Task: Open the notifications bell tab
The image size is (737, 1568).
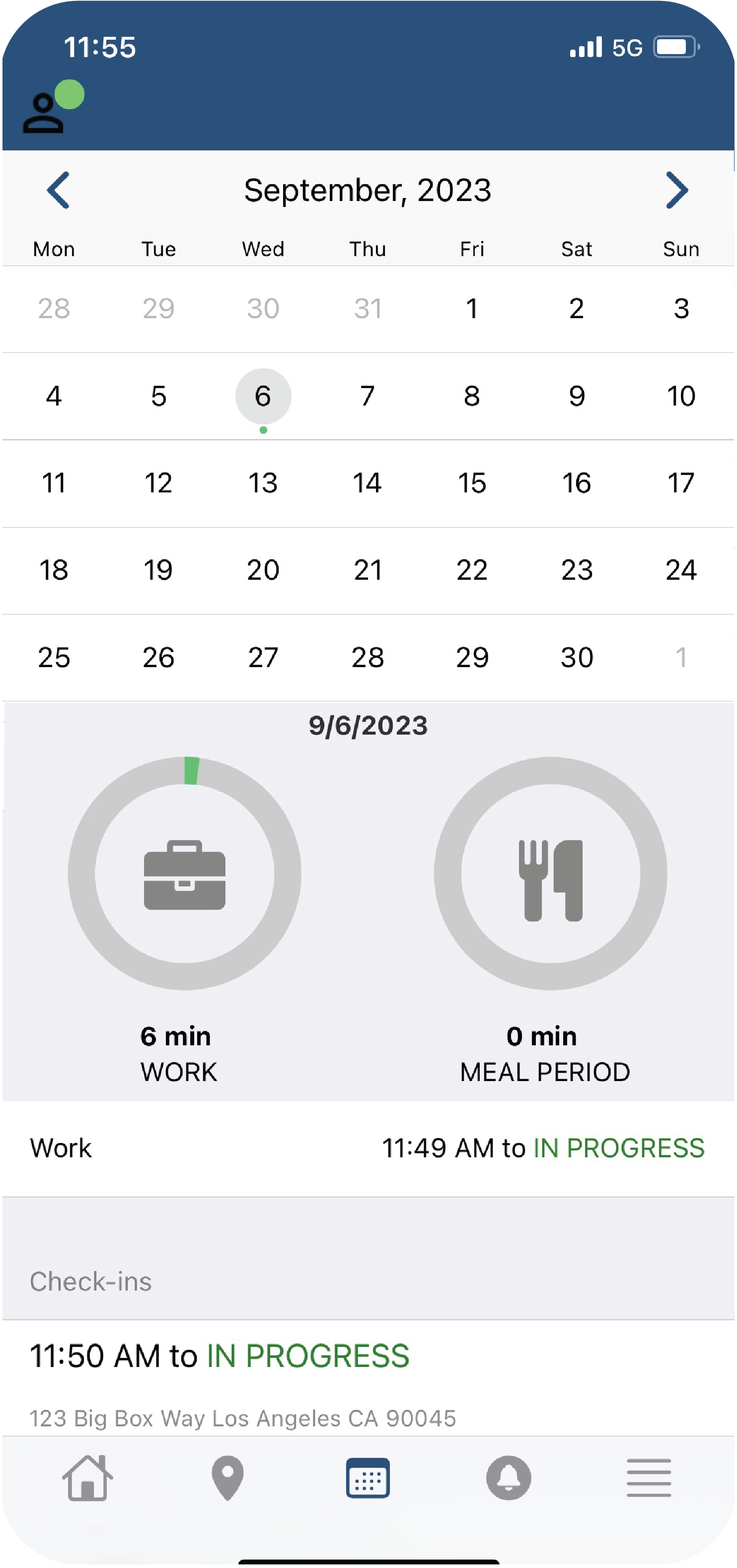Action: [509, 1478]
